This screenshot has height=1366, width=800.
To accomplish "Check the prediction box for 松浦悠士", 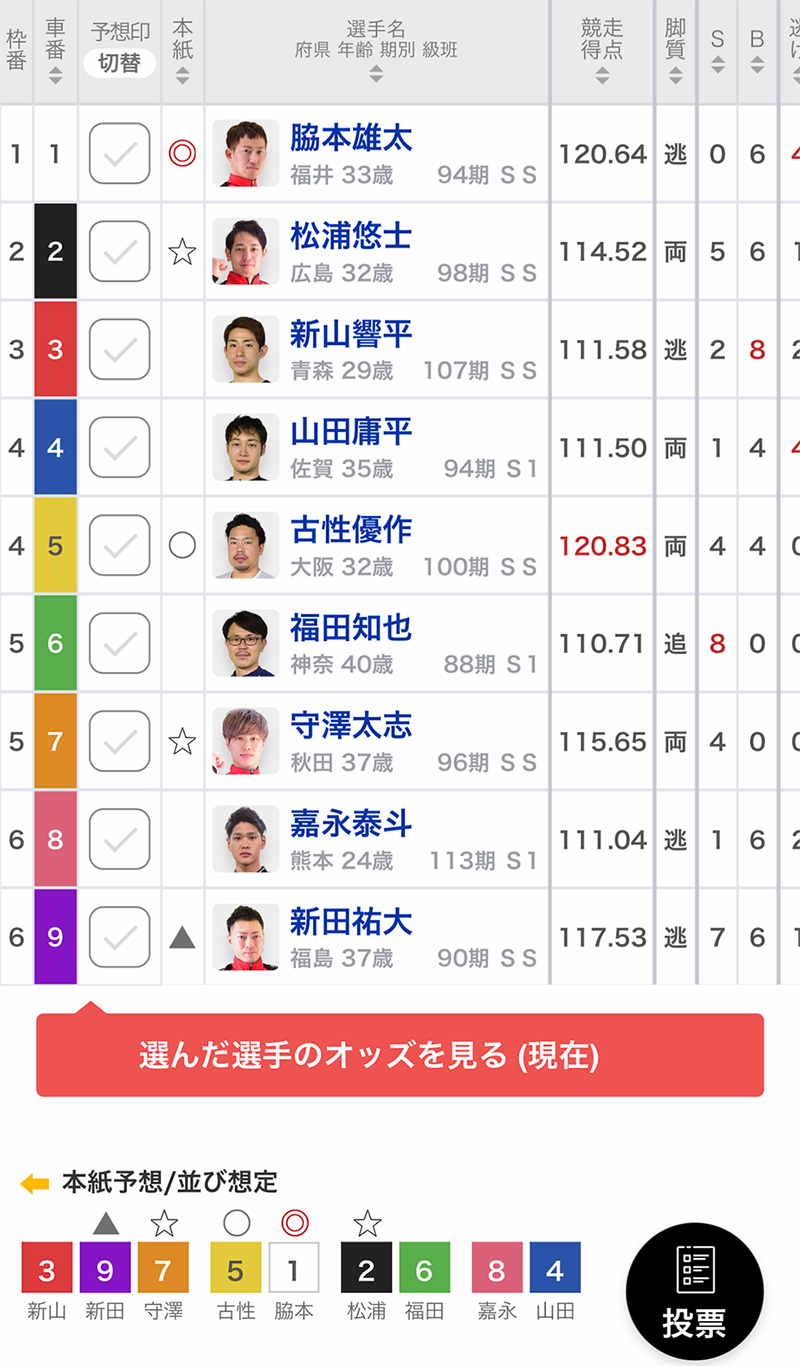I will [x=119, y=252].
